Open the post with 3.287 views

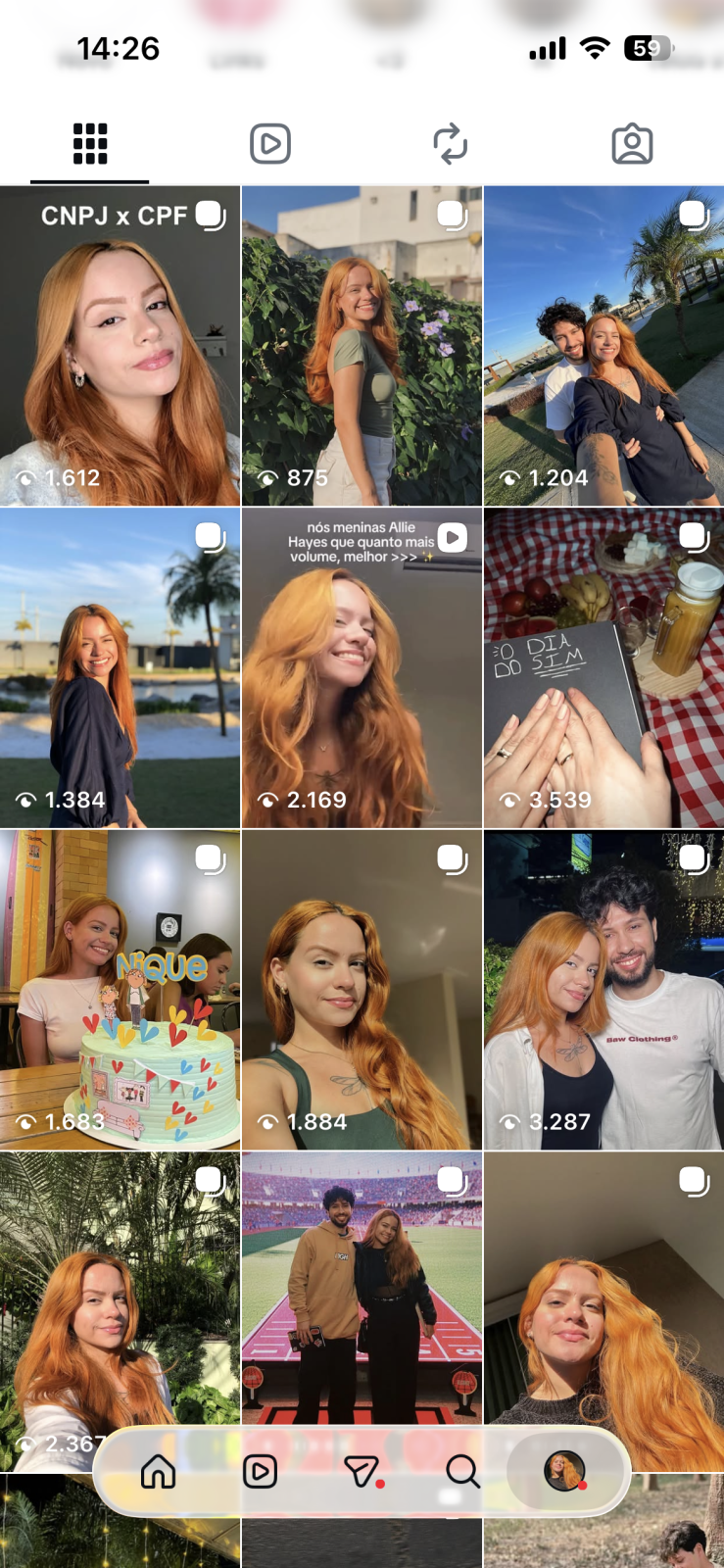pyautogui.click(x=603, y=991)
